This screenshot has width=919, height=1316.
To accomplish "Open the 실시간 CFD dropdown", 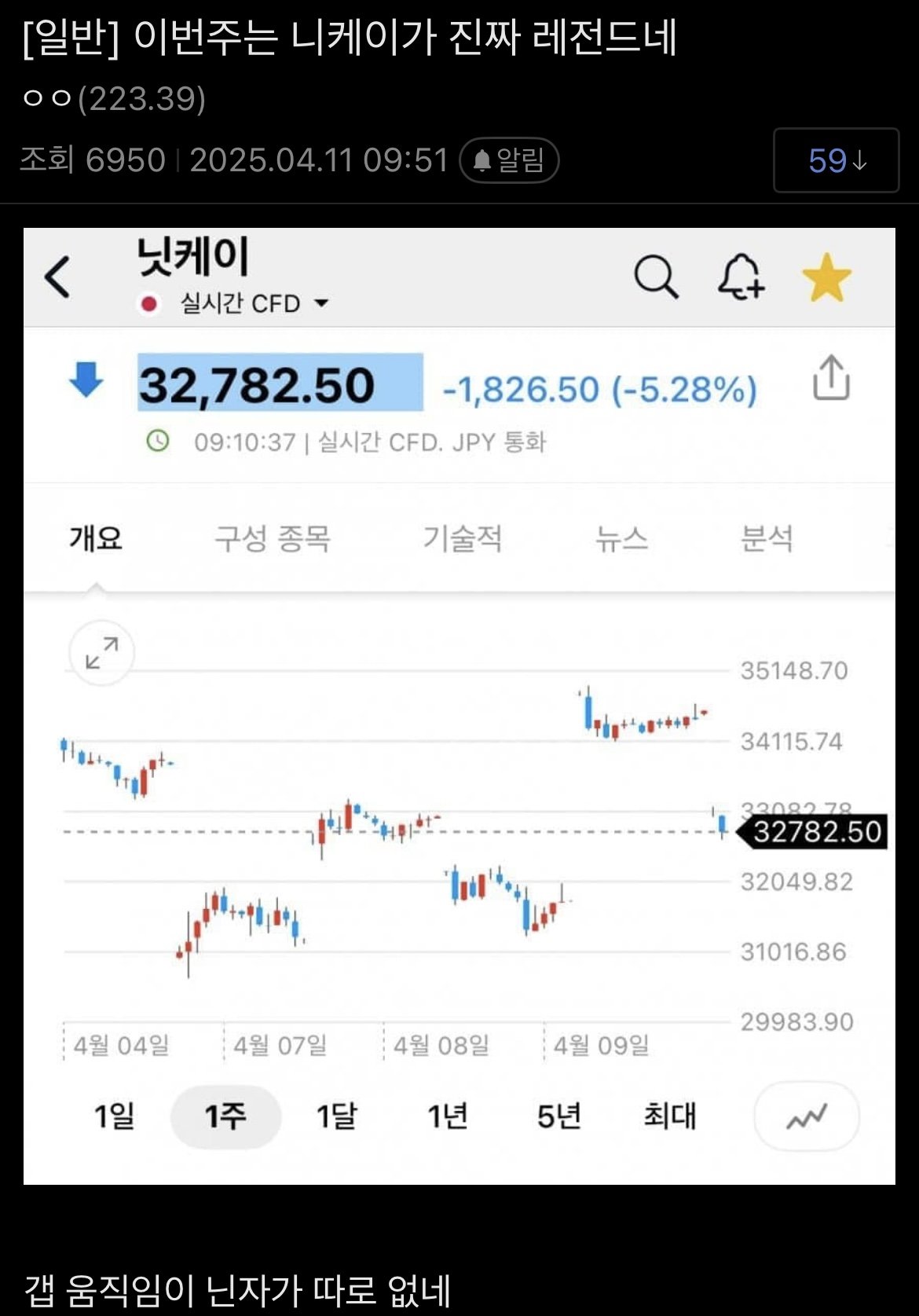I will 250,303.
